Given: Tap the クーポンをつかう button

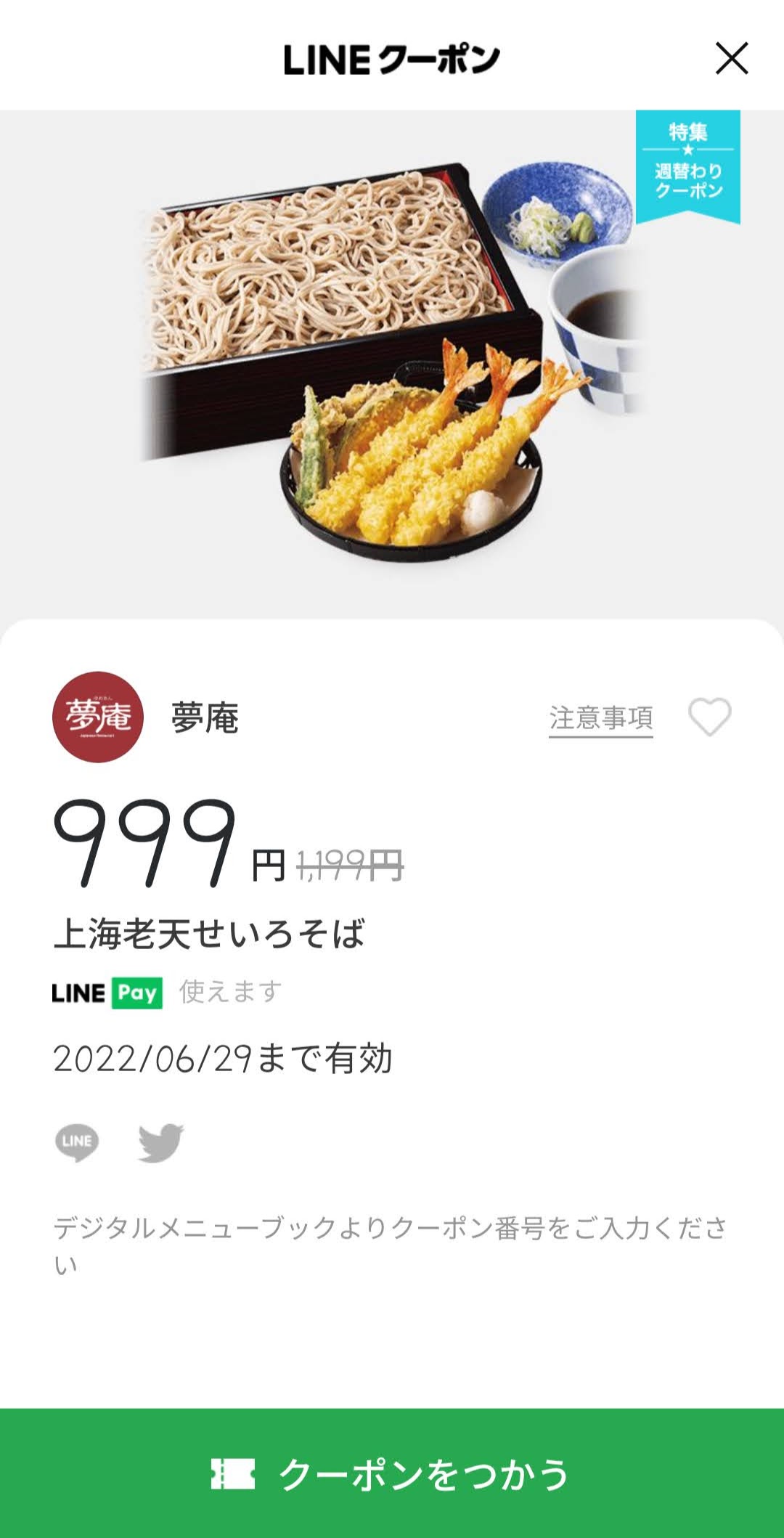Looking at the screenshot, I should click(392, 1473).
